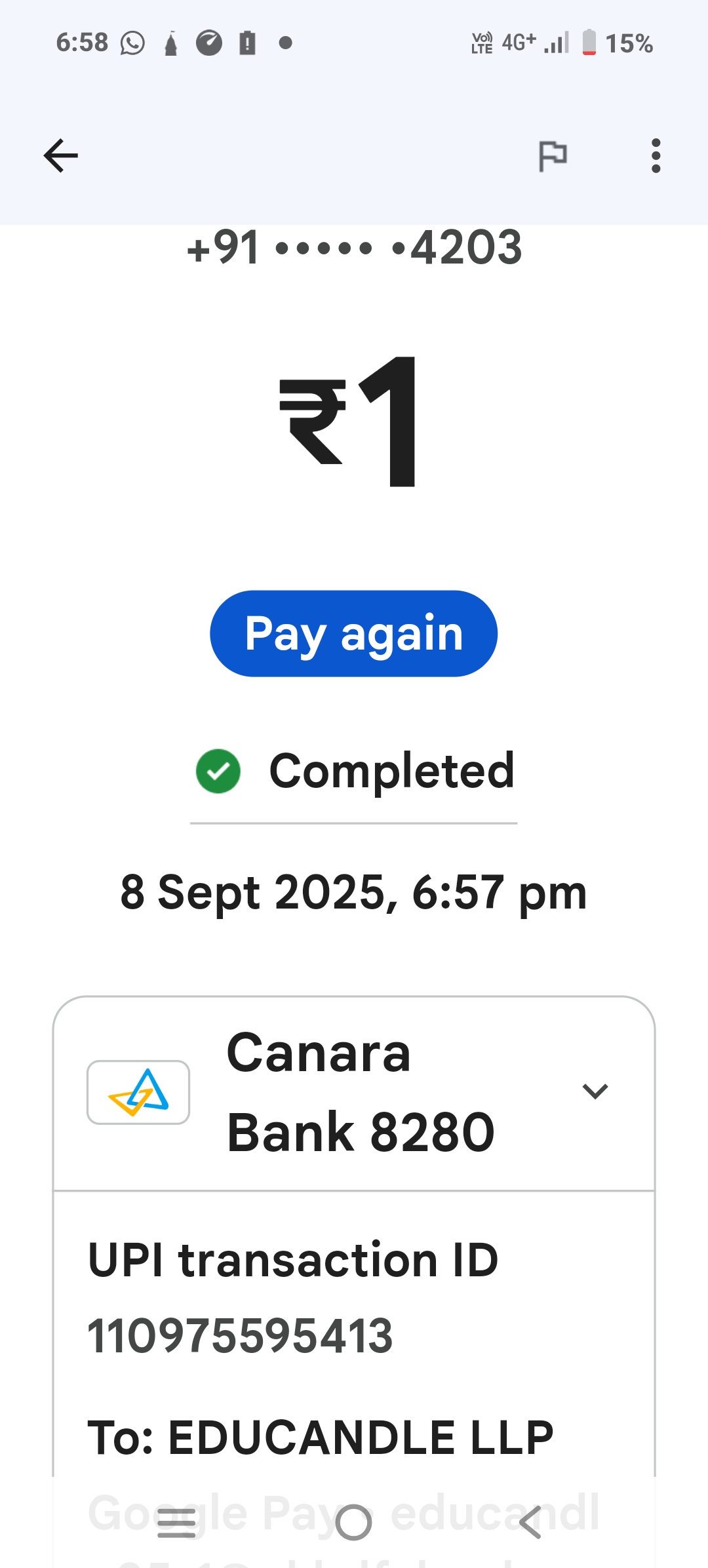This screenshot has width=708, height=1568.
Task: Tap the system home button
Action: (x=353, y=1522)
